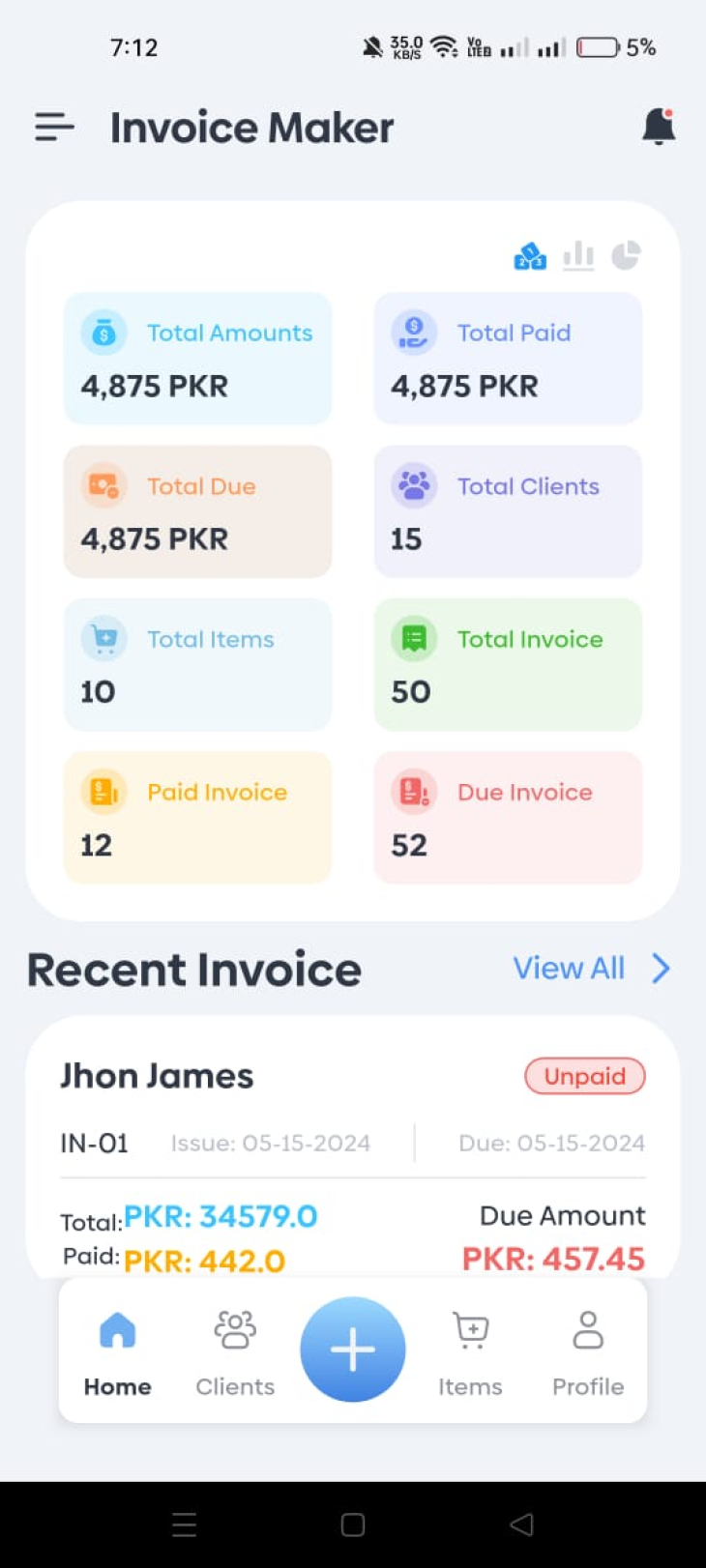
Task: Open the Total Amounts card
Action: [x=197, y=359]
